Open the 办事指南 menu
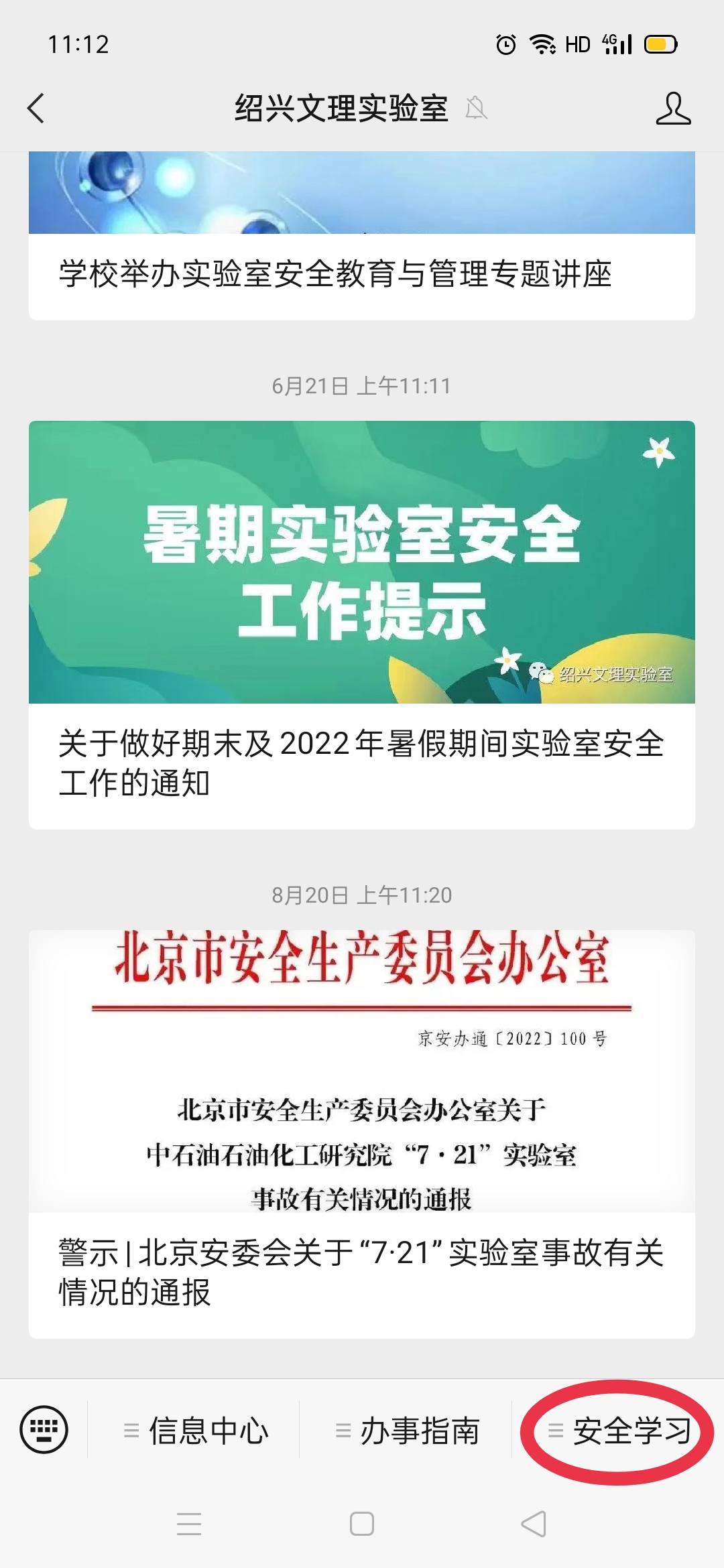The image size is (724, 1568). point(408,1431)
